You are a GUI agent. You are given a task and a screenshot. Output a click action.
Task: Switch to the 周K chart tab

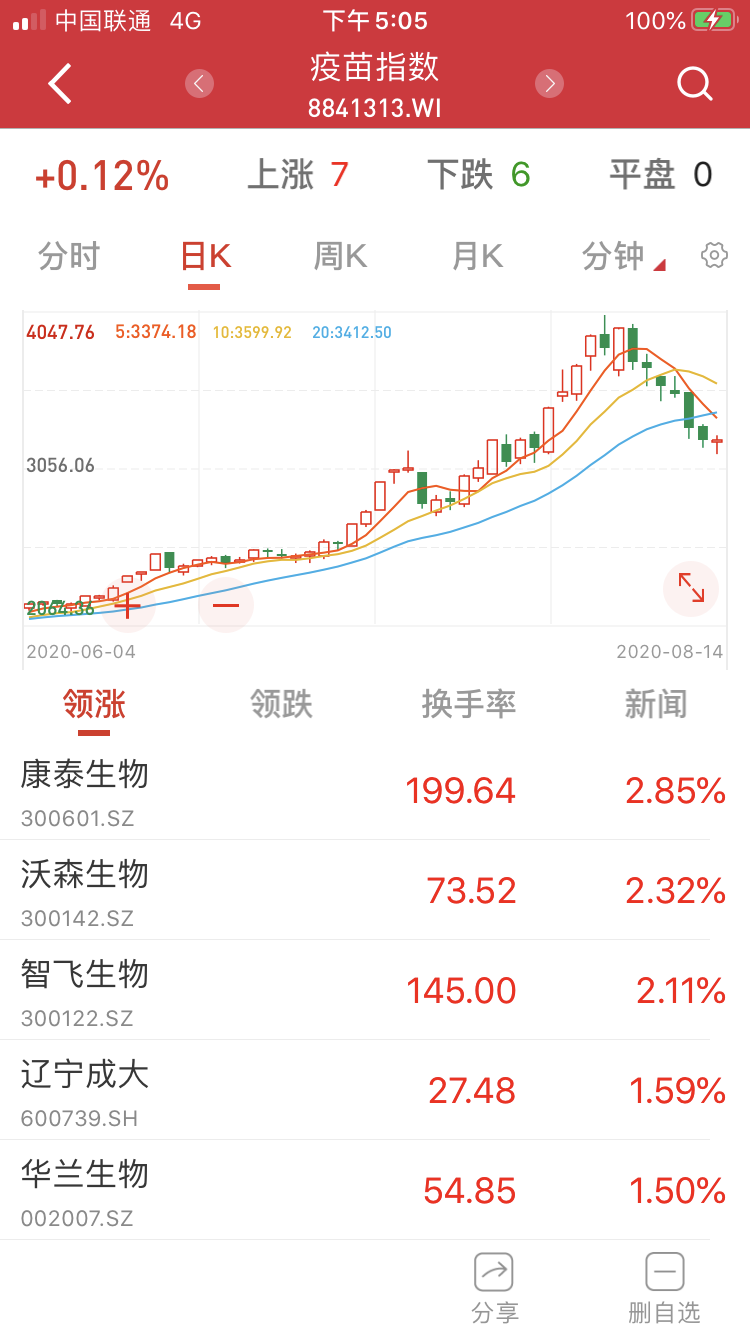point(340,257)
